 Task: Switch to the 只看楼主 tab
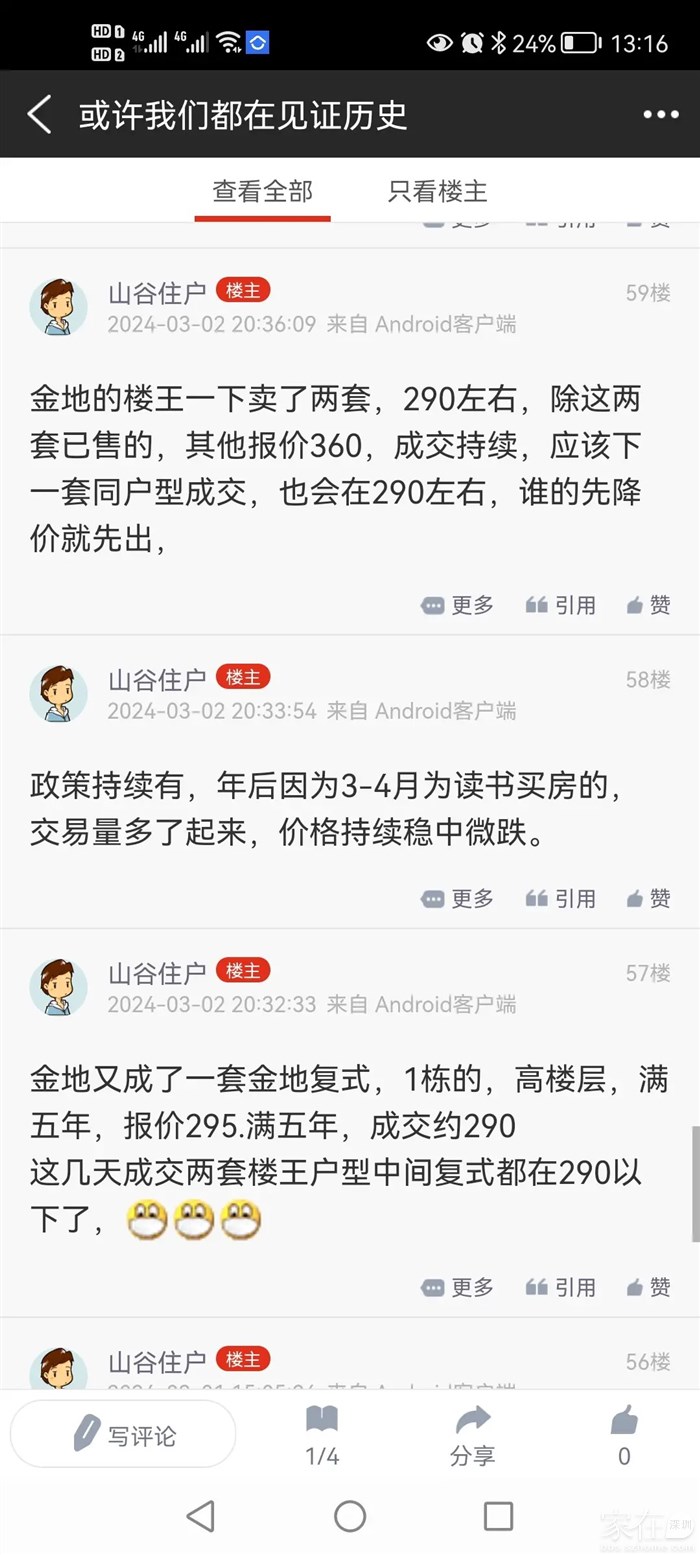438,191
